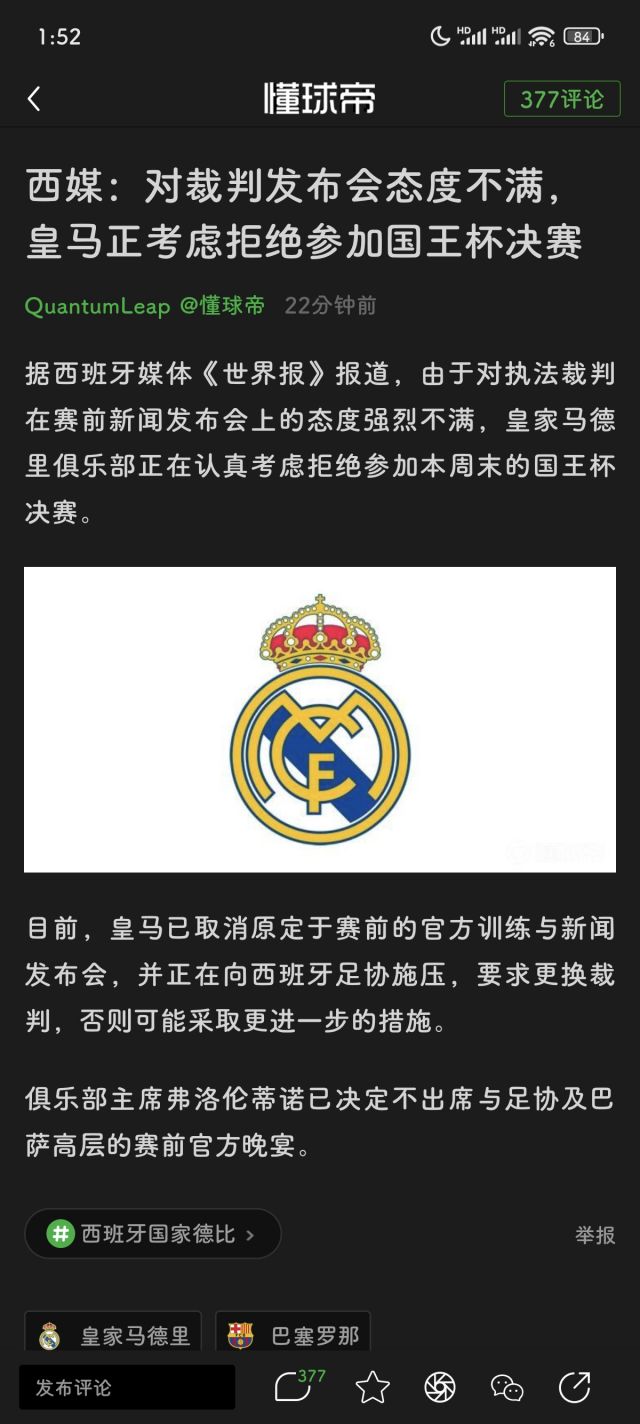640x1424 pixels.
Task: Open author QuantumLeap's profile
Action: click(x=97, y=306)
